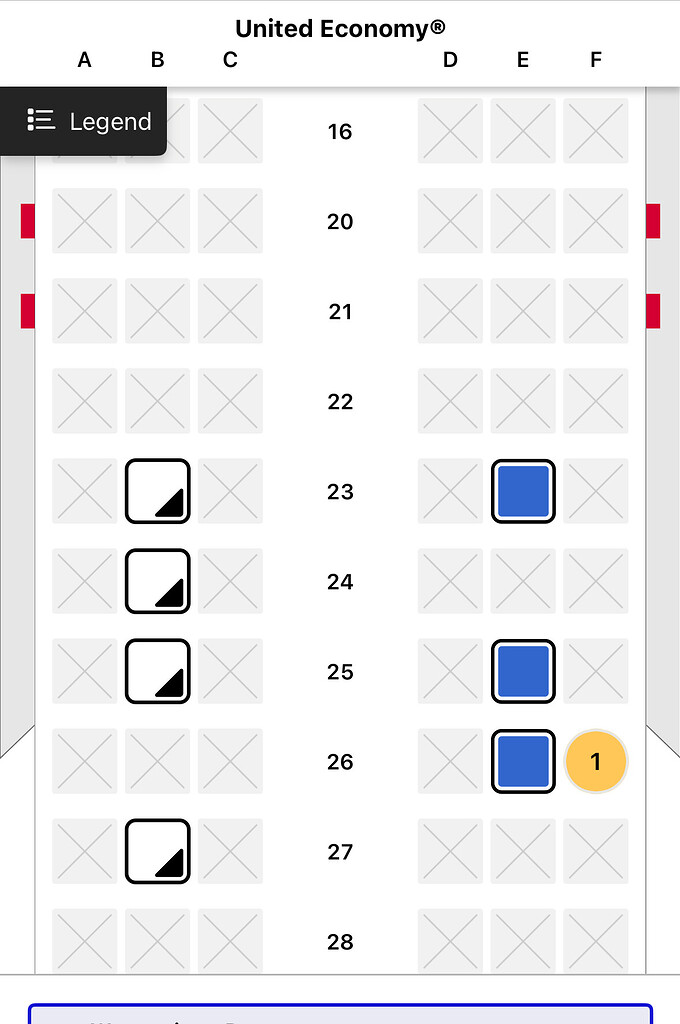Choose seat 25B

[x=157, y=671]
